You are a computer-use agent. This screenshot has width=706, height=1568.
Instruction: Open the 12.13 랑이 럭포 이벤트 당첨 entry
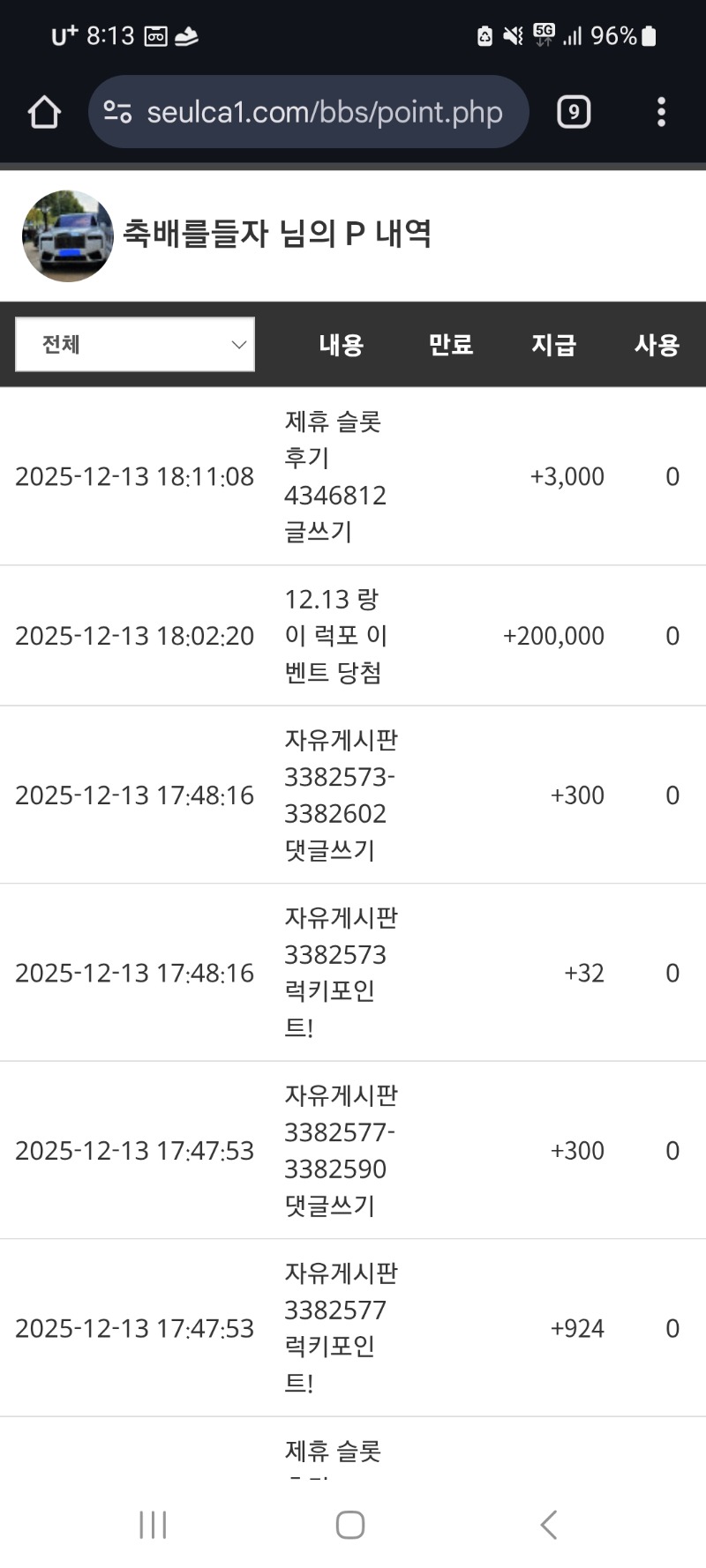point(341,635)
